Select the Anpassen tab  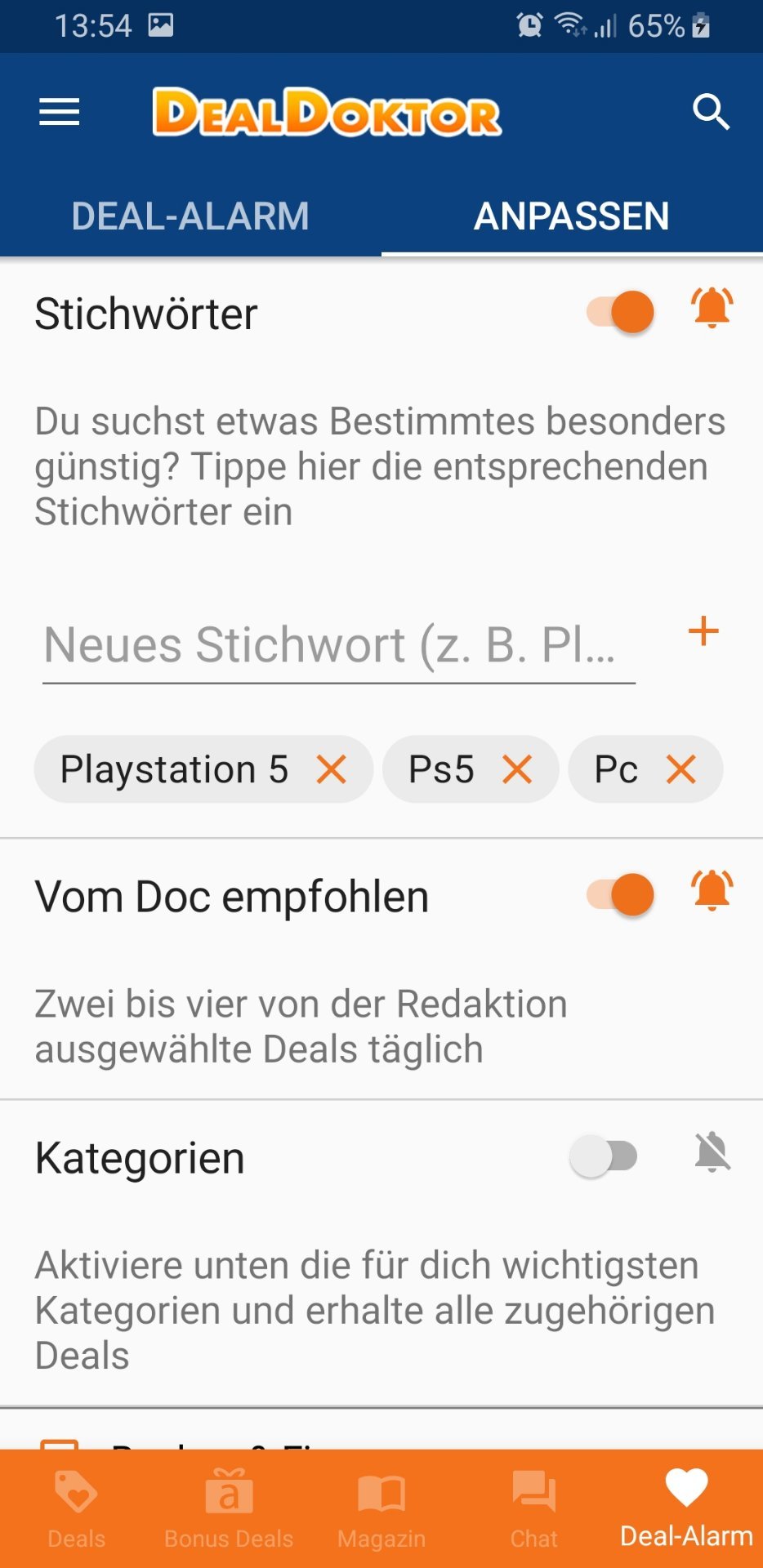(572, 216)
